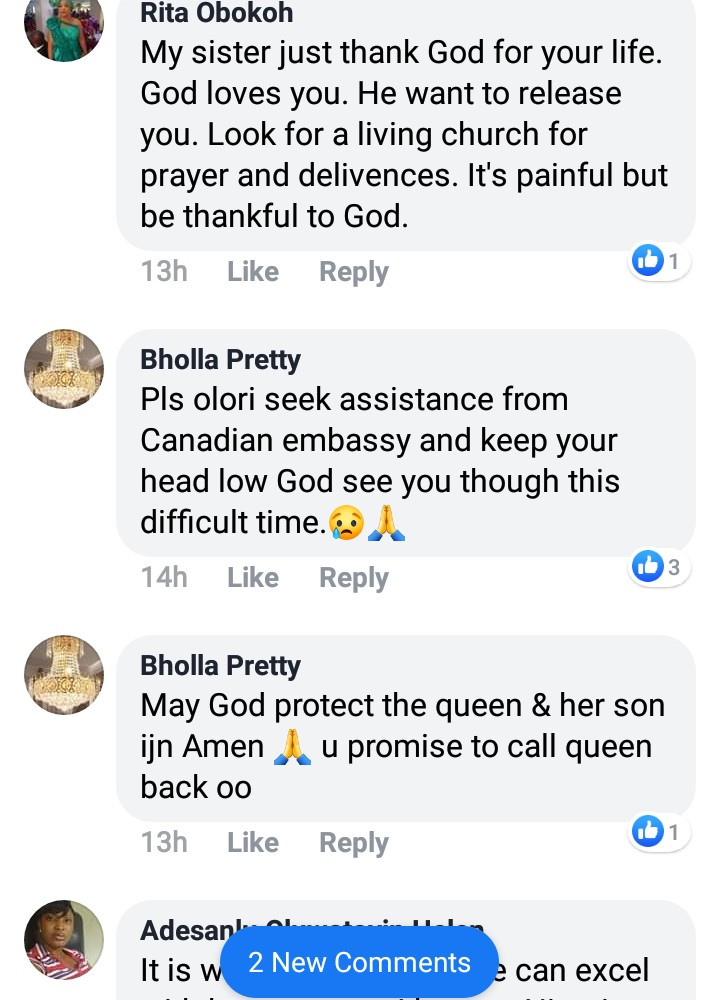This screenshot has width=720, height=1000.
Task: Open Adesanla's profile picture
Action: coord(63,938)
